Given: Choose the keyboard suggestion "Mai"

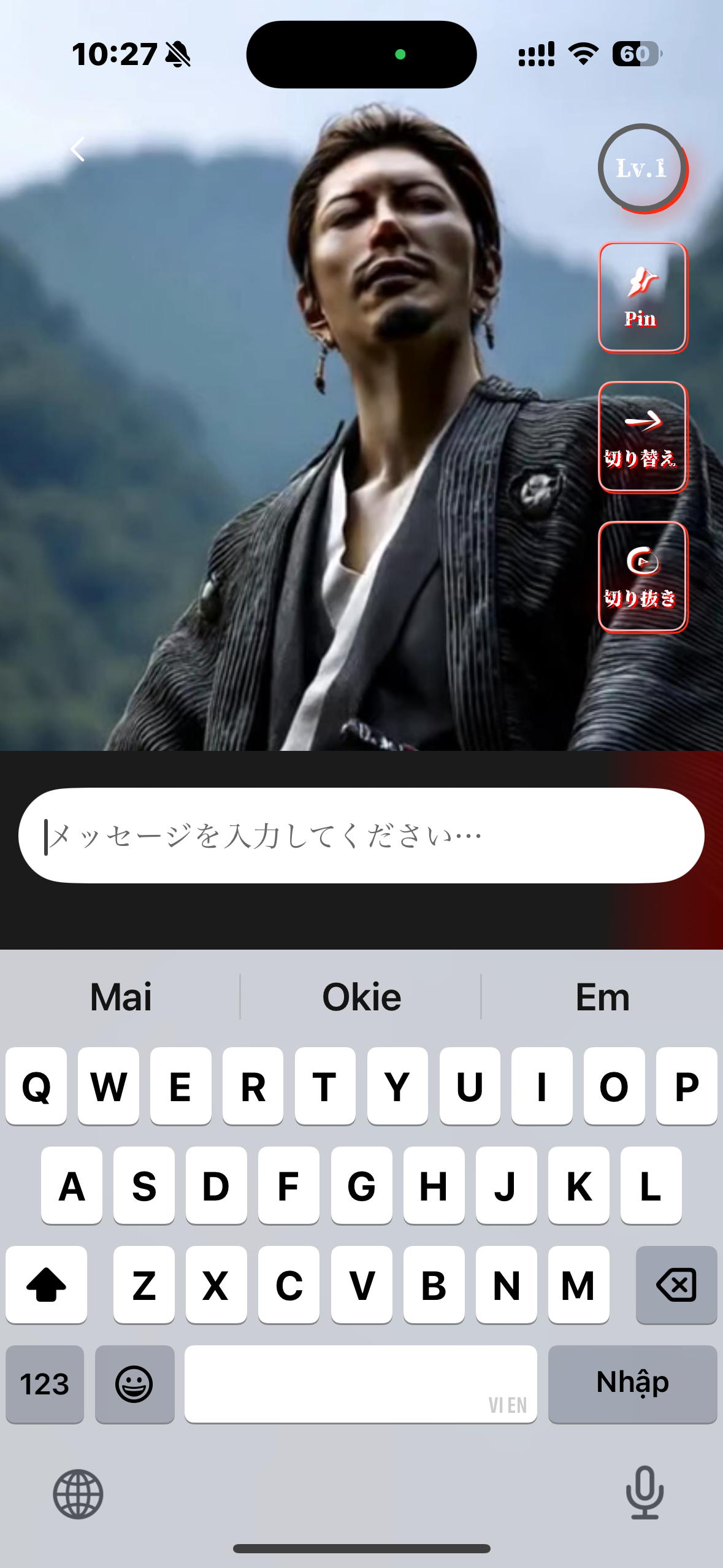Looking at the screenshot, I should point(121,997).
